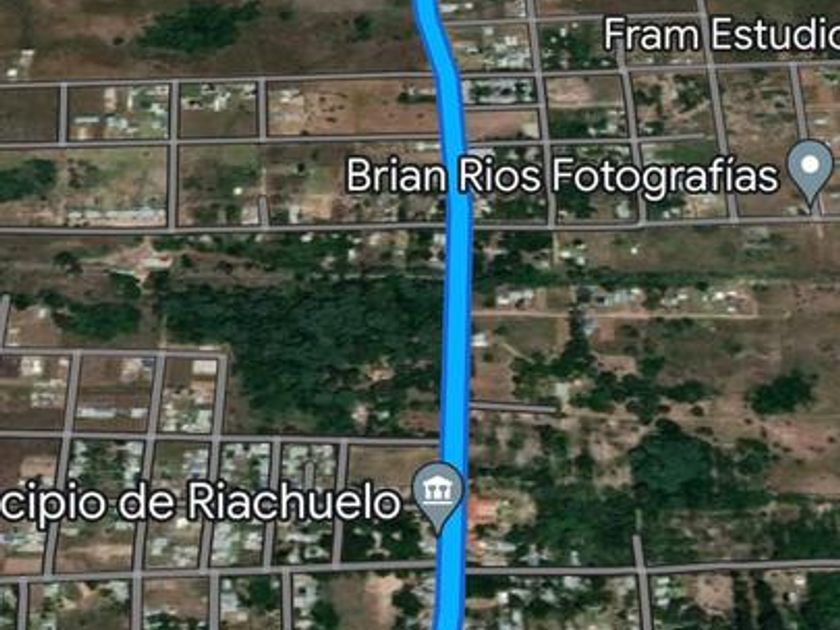
Task: Open the Brian Rios Fotografías place pin
Action: (x=809, y=167)
